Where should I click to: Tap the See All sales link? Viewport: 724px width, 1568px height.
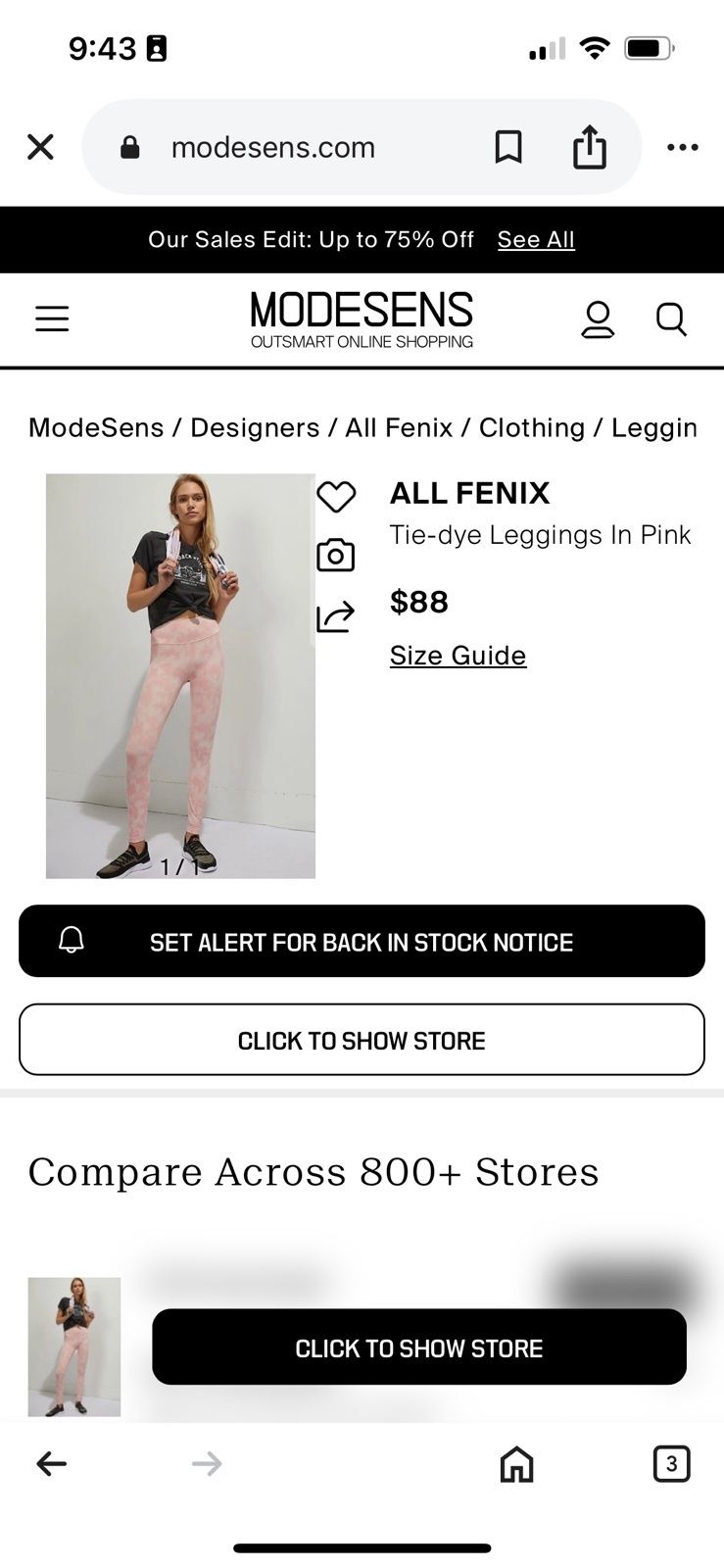[535, 239]
